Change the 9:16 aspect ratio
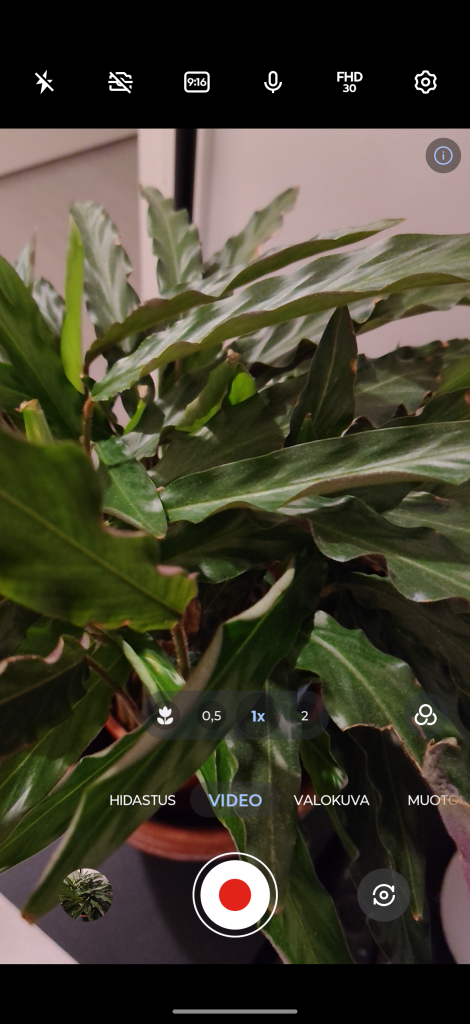 click(x=196, y=82)
